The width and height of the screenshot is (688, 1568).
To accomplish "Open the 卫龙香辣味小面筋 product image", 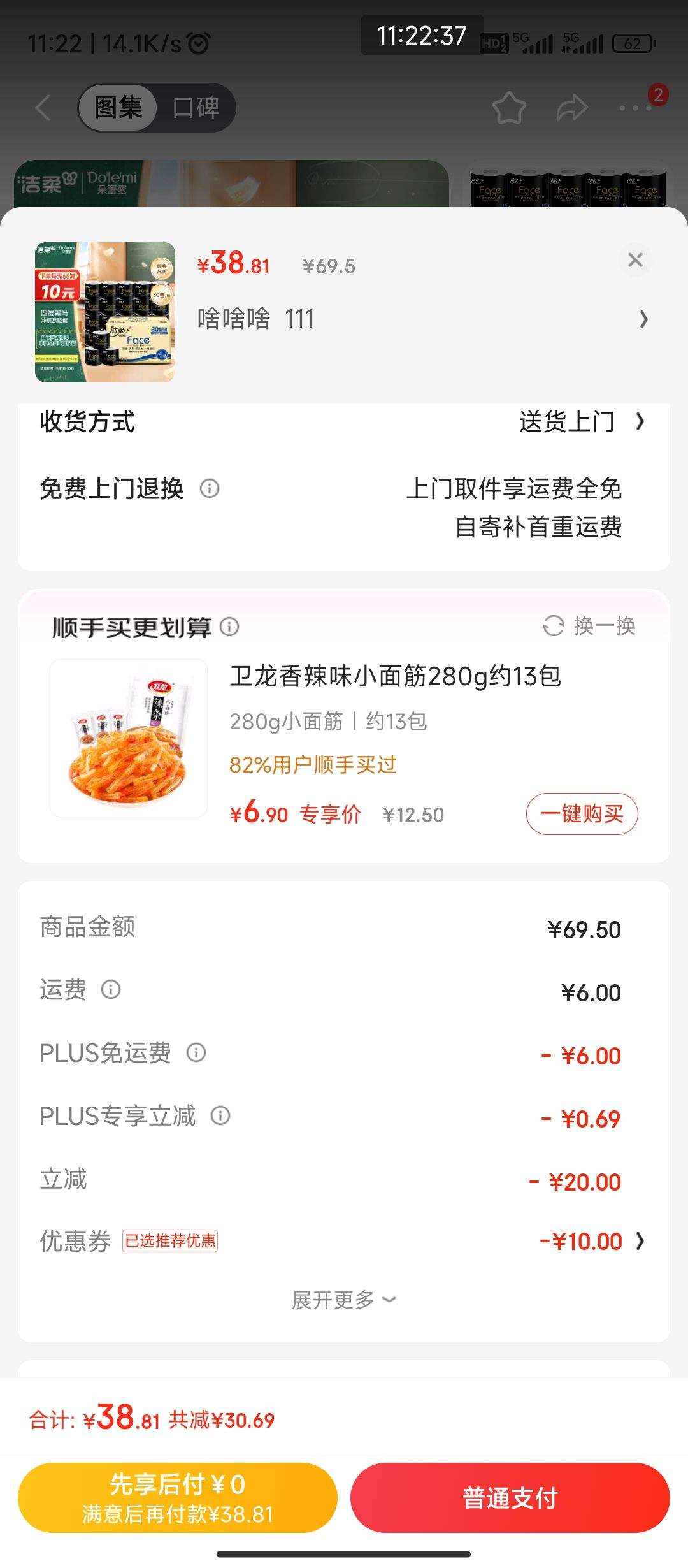I will [129, 738].
